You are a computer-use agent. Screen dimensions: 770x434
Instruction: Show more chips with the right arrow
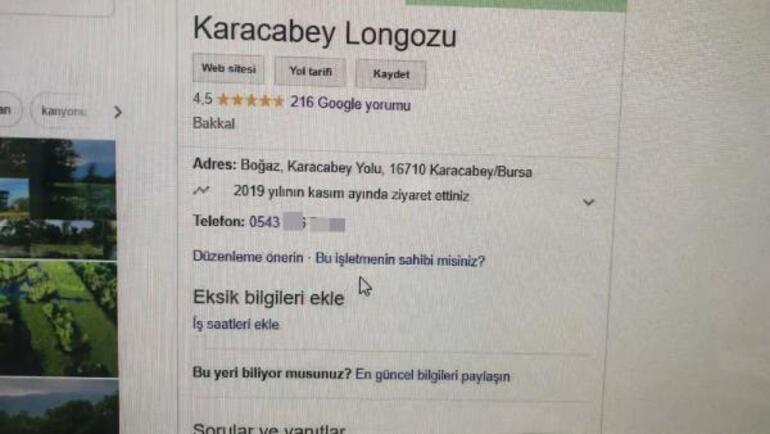click(117, 112)
